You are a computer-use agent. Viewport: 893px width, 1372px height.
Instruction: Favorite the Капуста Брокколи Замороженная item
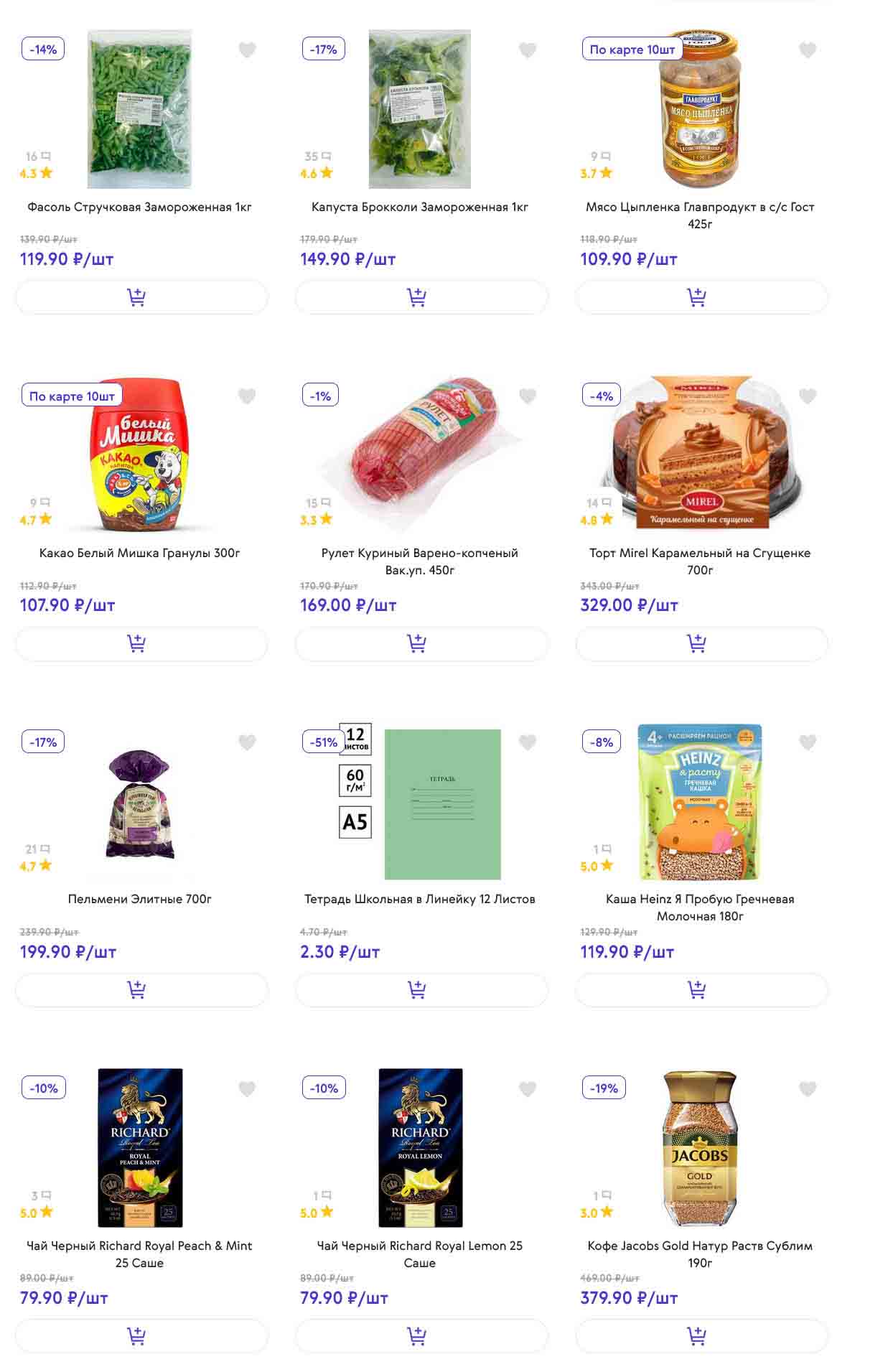click(x=528, y=50)
